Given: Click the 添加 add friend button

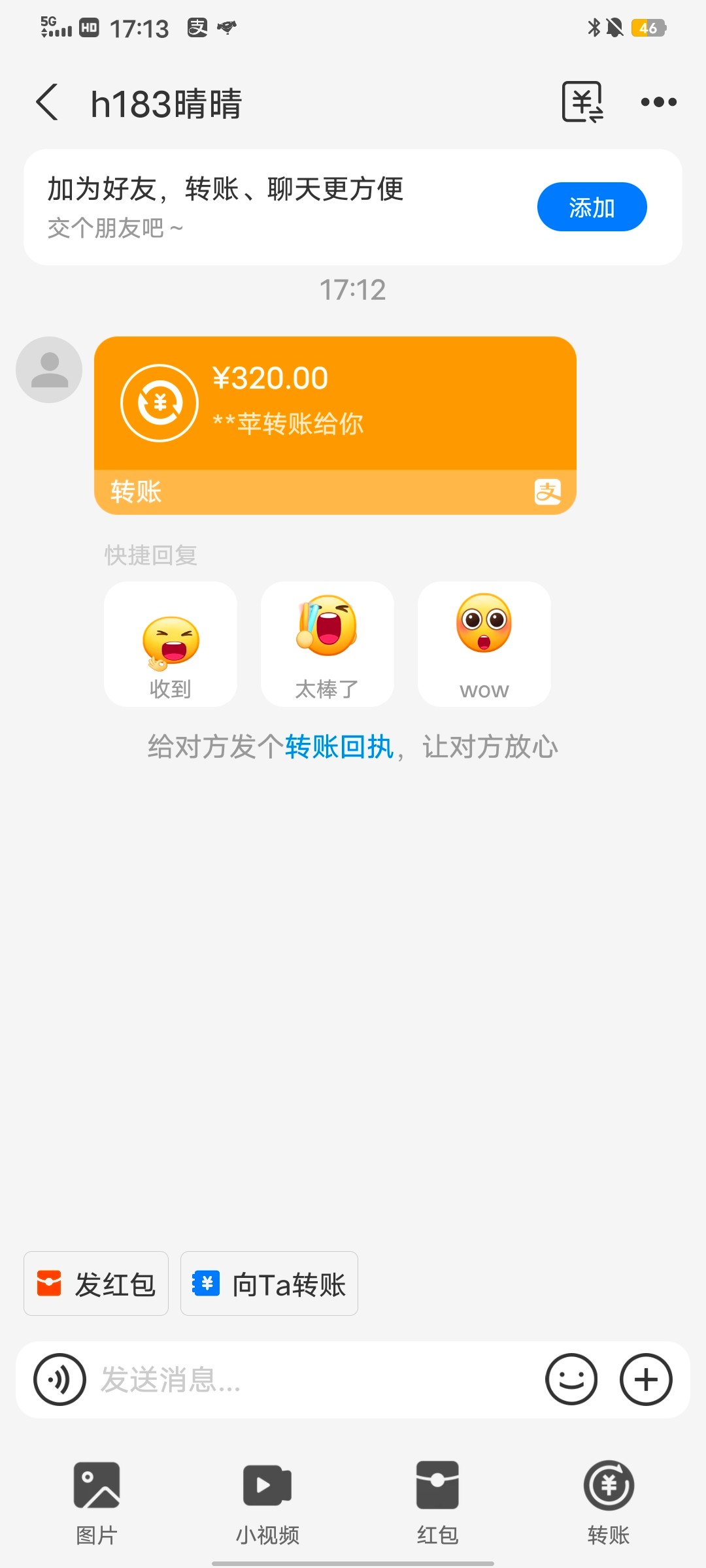Looking at the screenshot, I should click(591, 206).
